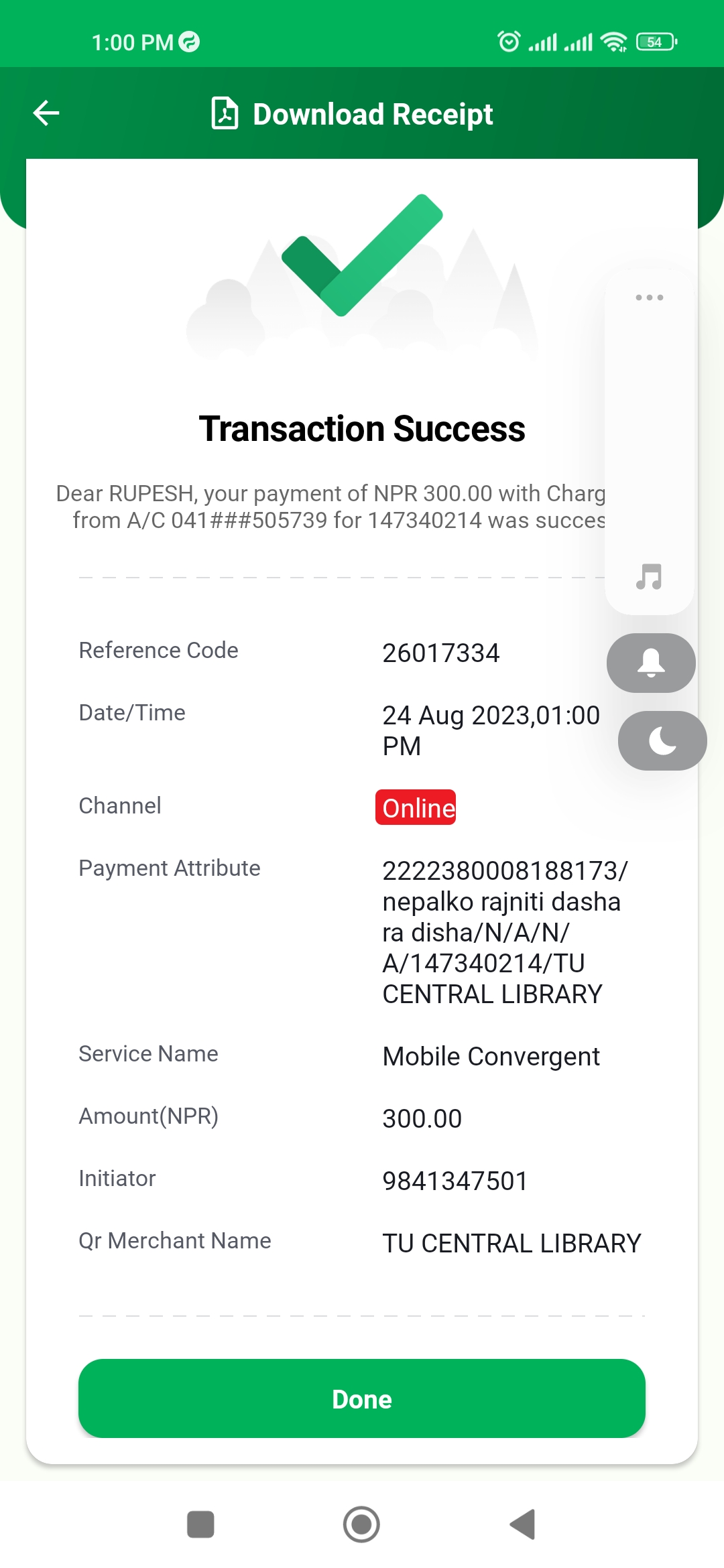724x1568 pixels.
Task: Toggle the bell ringer mode button
Action: (x=651, y=663)
